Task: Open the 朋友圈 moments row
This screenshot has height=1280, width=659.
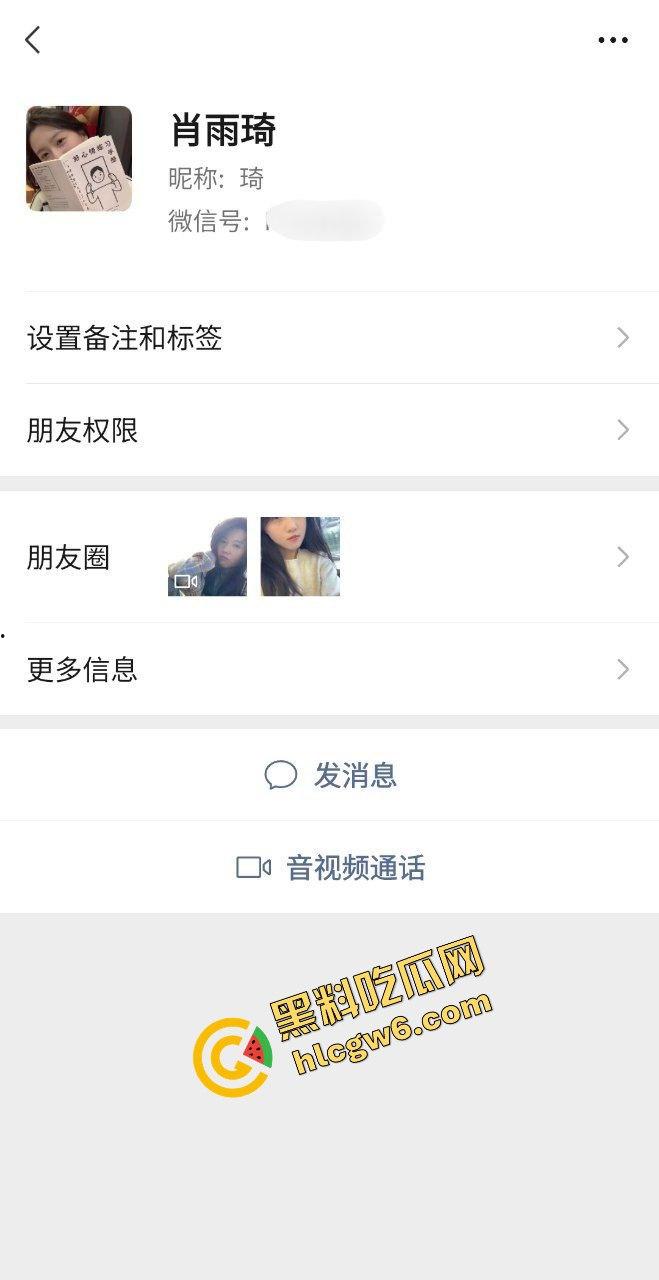Action: [x=329, y=557]
